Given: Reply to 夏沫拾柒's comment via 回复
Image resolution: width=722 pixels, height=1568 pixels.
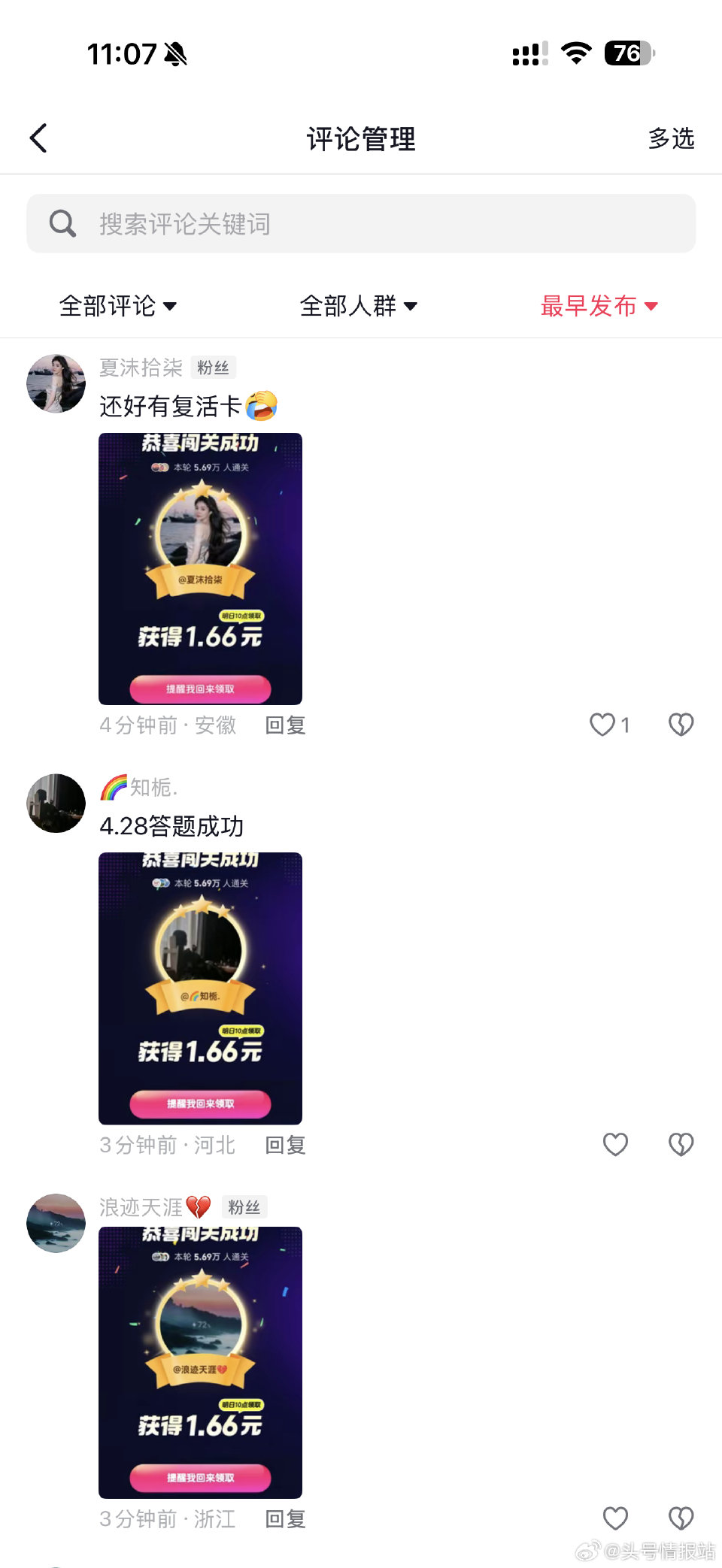Looking at the screenshot, I should 284,725.
